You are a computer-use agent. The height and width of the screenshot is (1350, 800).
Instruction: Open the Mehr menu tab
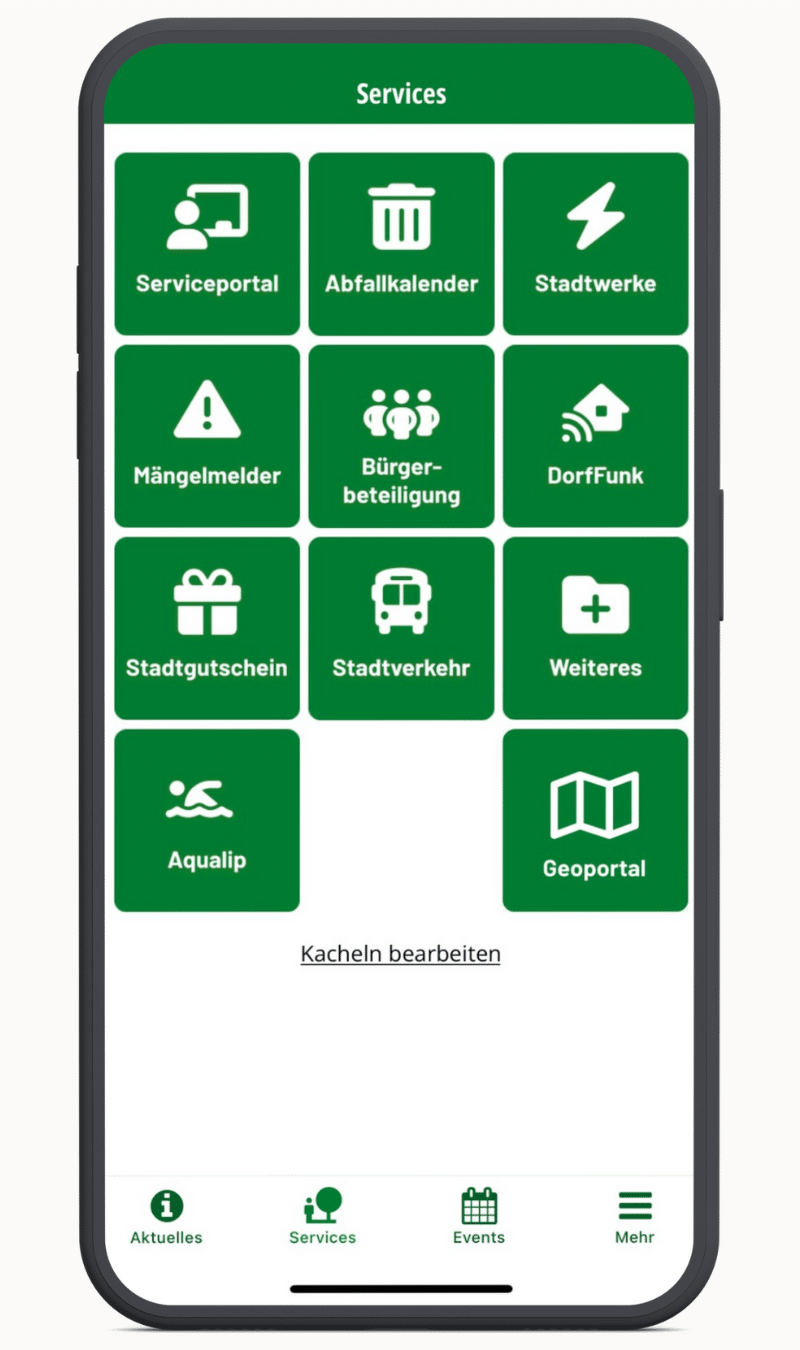(634, 1217)
